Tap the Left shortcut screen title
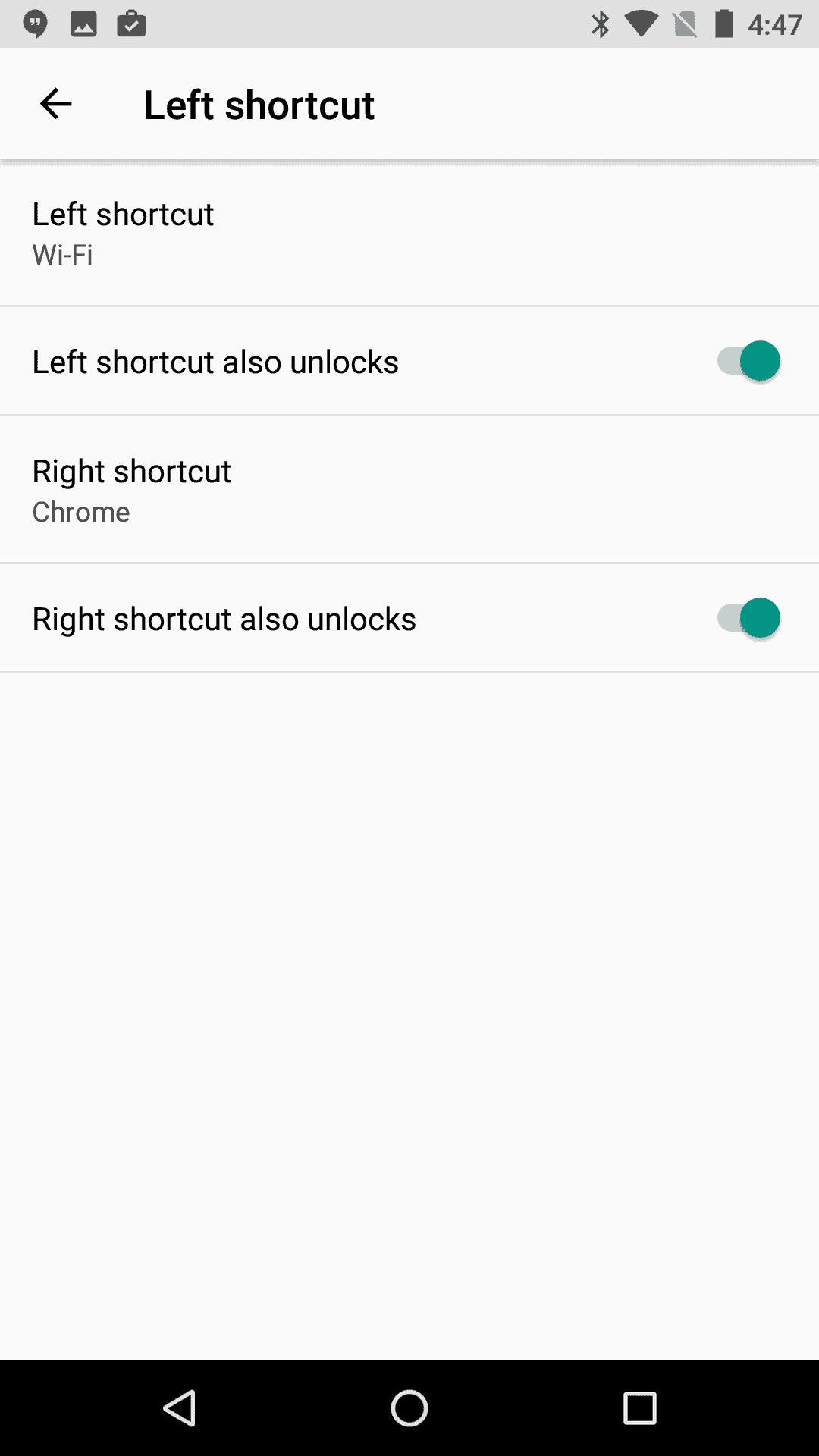This screenshot has width=819, height=1456. click(x=259, y=104)
